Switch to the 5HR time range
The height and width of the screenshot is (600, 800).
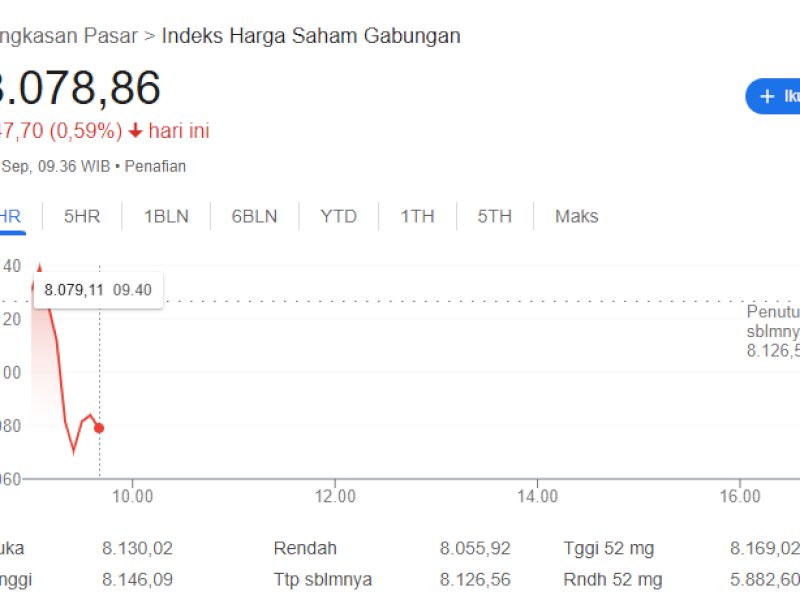tap(82, 216)
